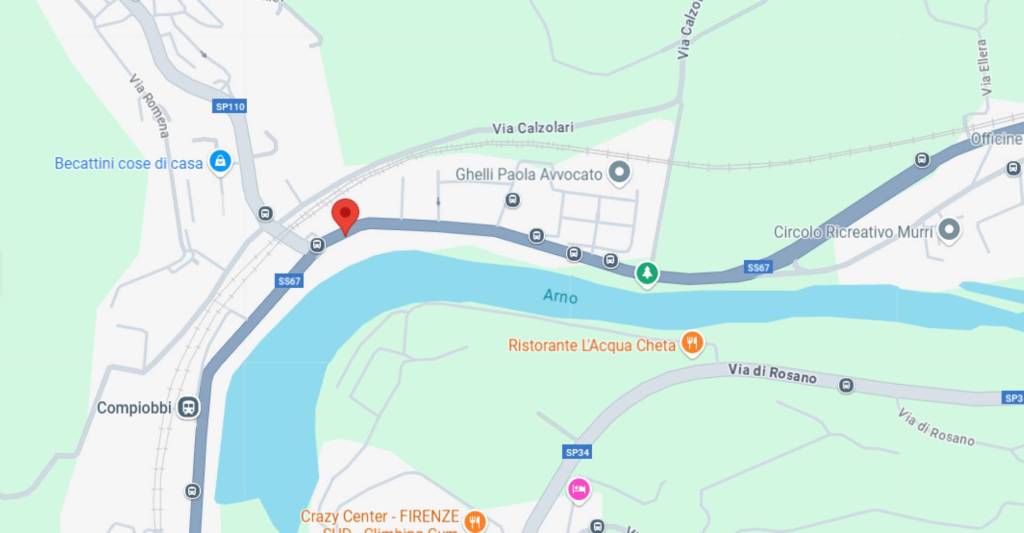Tap Ristorante L'Acqua Cheta restaurant marker
The height and width of the screenshot is (533, 1024).
pyautogui.click(x=692, y=345)
